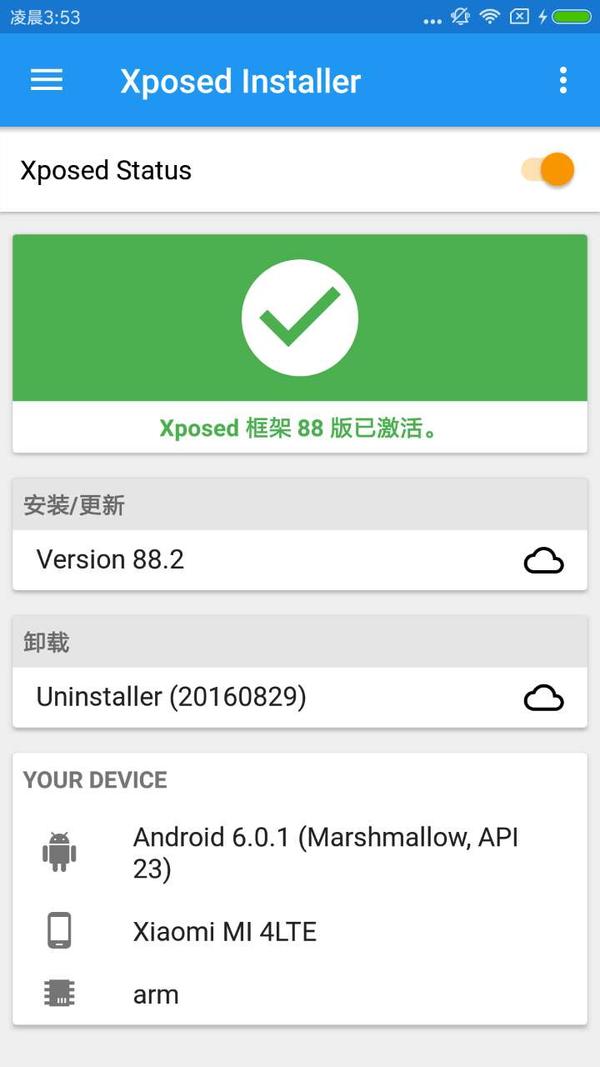Open the Version 88.2 install row
This screenshot has width=600, height=1067.
[x=299, y=560]
